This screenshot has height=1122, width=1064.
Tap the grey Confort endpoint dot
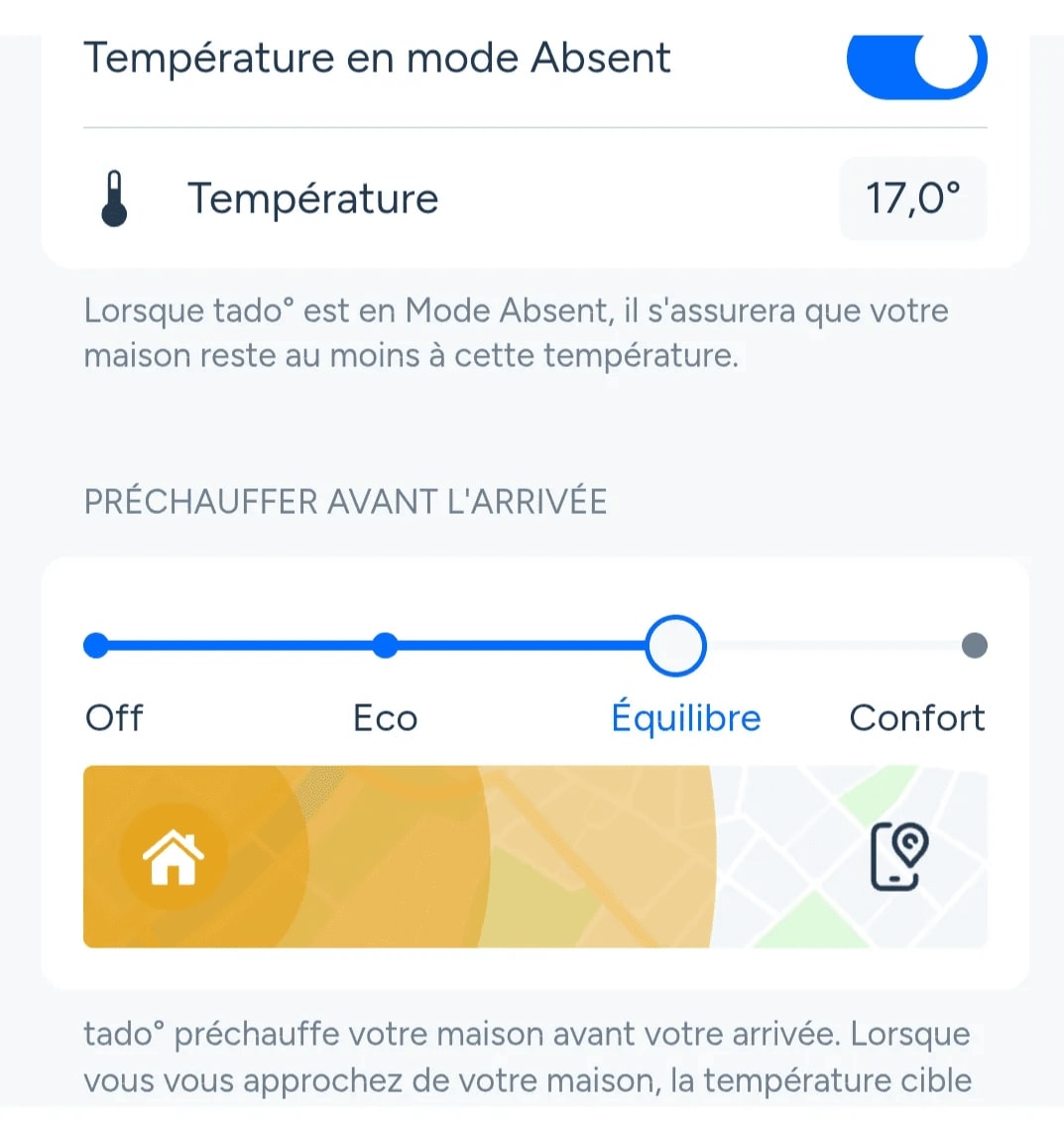point(974,645)
